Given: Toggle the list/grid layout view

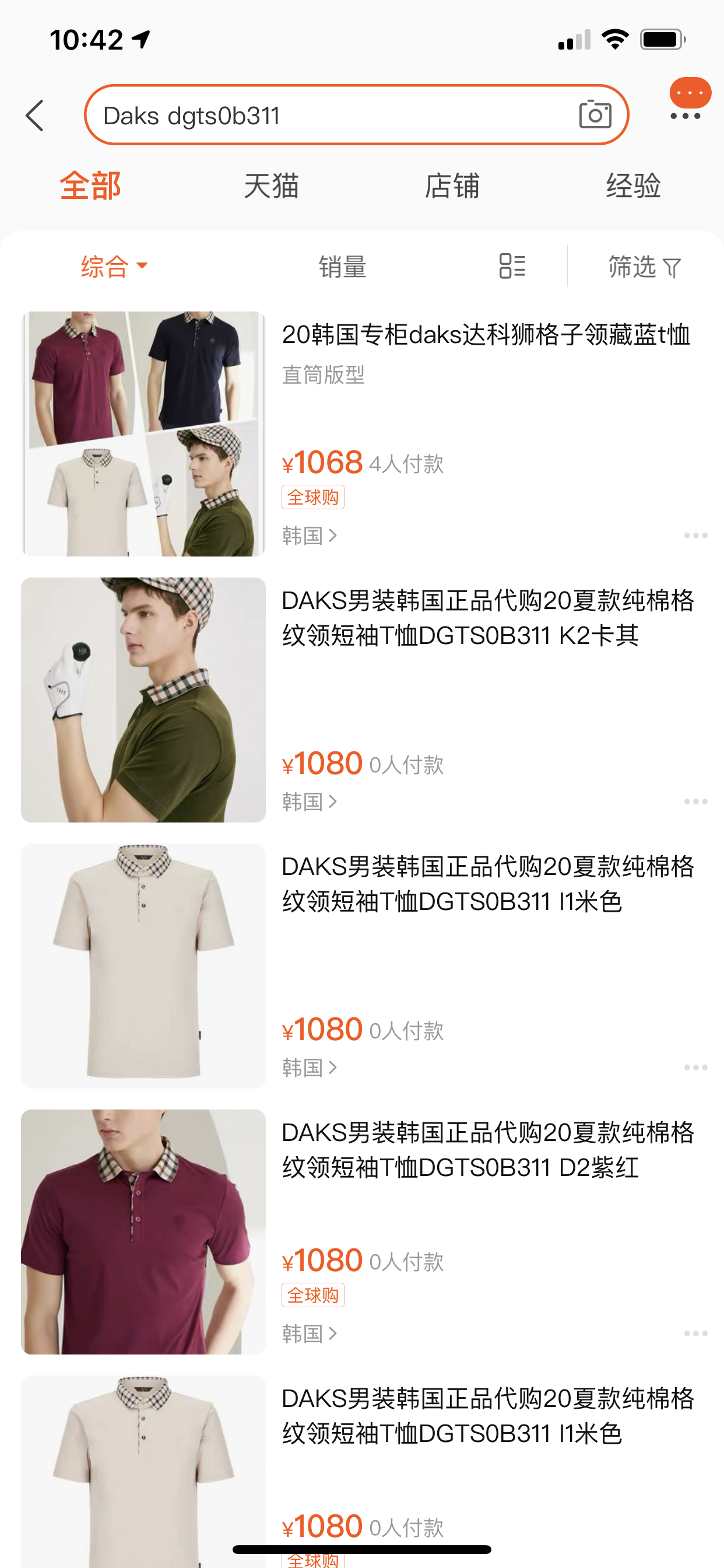Looking at the screenshot, I should (x=512, y=266).
